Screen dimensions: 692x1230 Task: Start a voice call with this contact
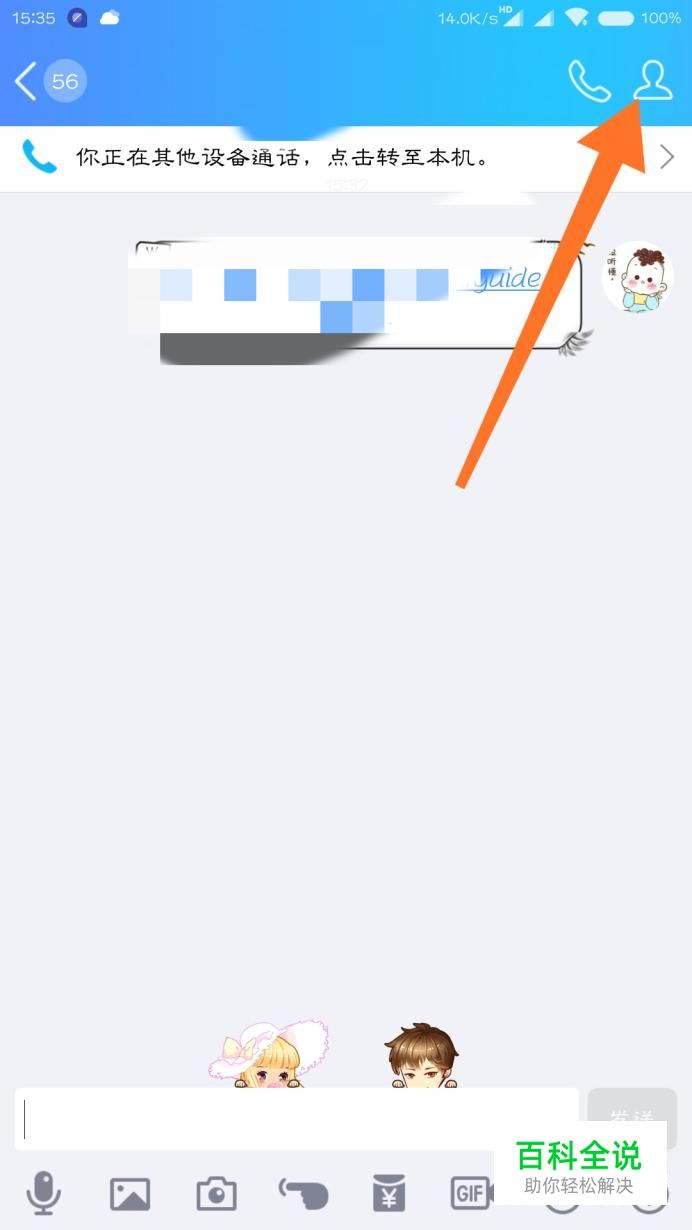pos(589,81)
